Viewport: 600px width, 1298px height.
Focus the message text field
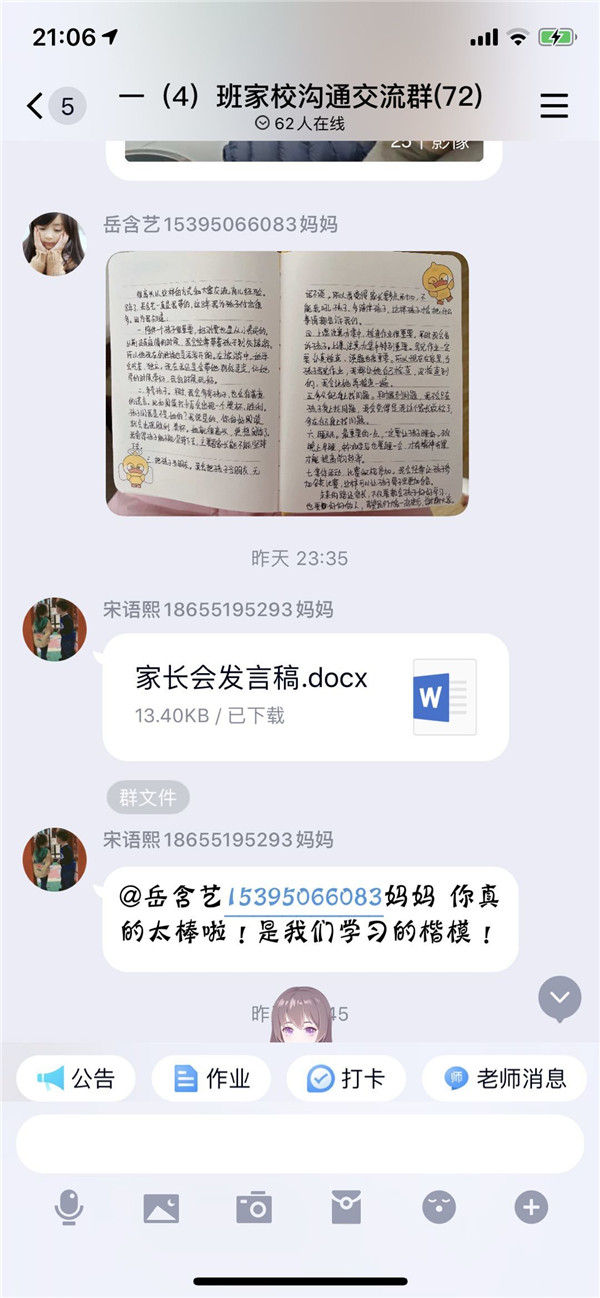(x=300, y=1143)
